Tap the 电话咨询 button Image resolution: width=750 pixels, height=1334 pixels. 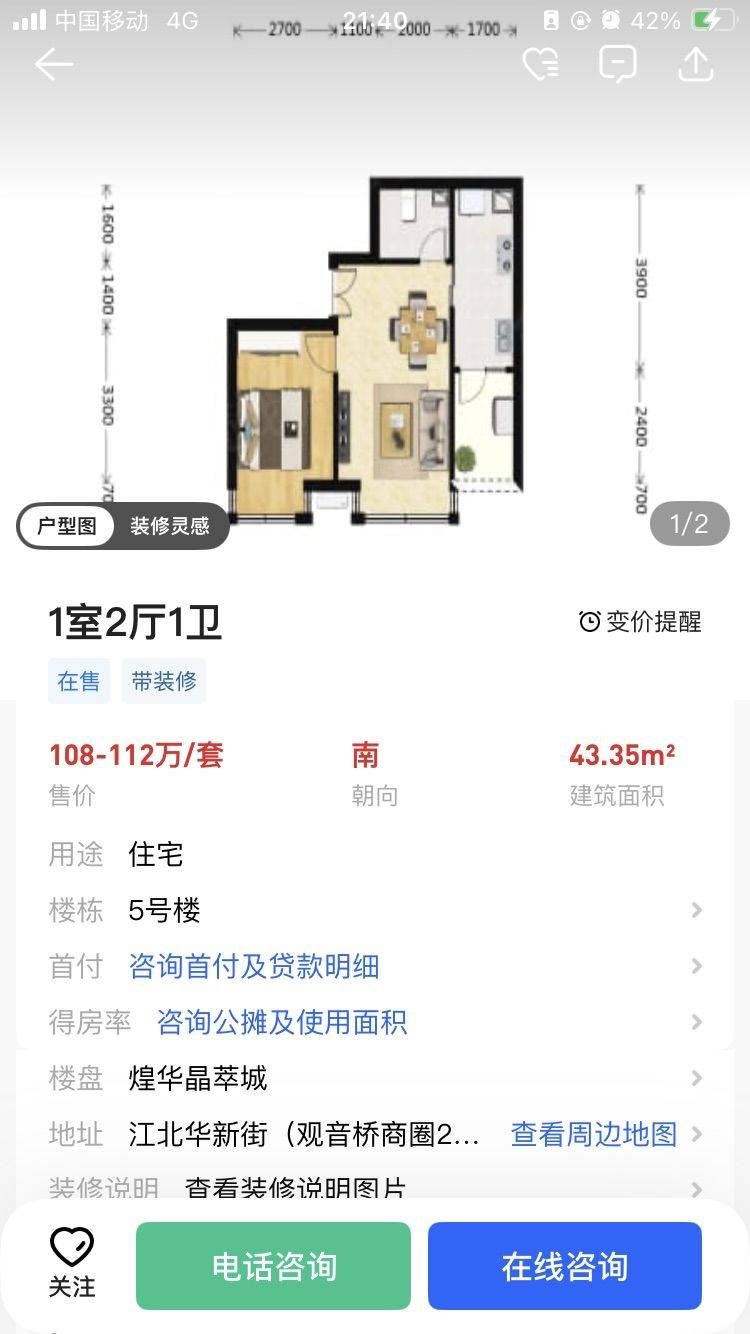[x=273, y=1266]
